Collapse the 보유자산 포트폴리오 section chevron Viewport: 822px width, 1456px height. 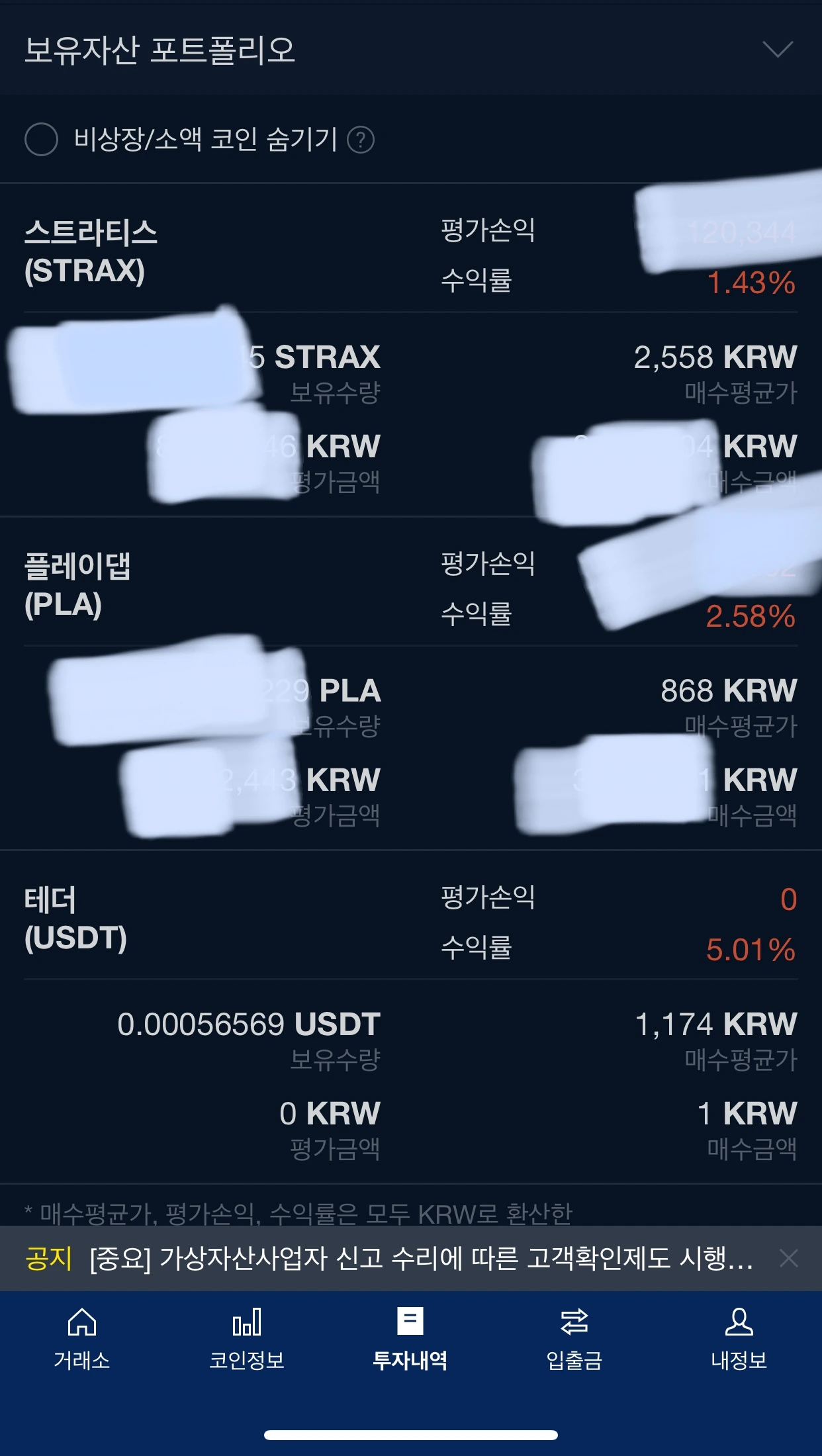click(x=777, y=50)
